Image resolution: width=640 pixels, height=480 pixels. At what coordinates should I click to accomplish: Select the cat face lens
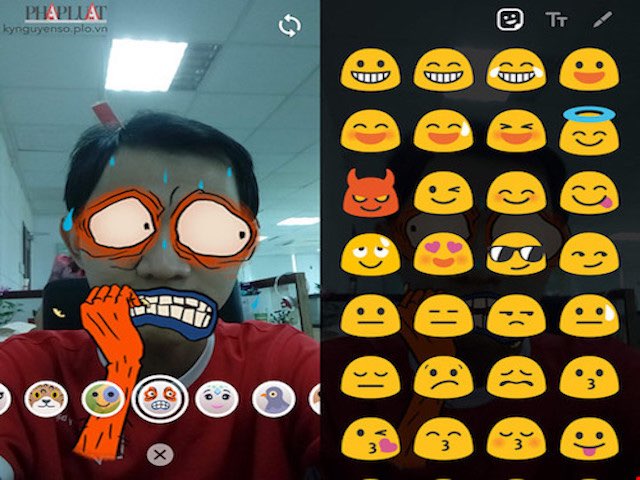pyautogui.click(x=46, y=400)
